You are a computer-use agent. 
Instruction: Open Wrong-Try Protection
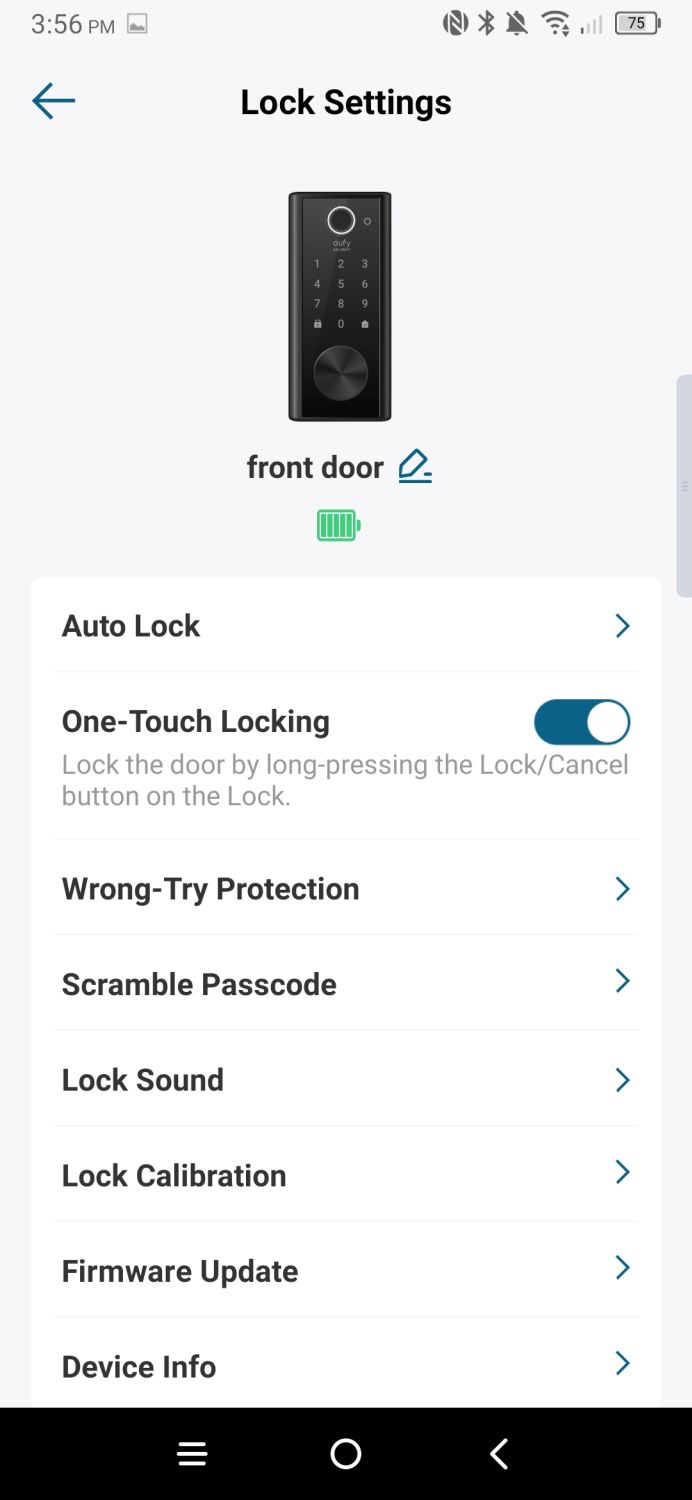(346, 889)
